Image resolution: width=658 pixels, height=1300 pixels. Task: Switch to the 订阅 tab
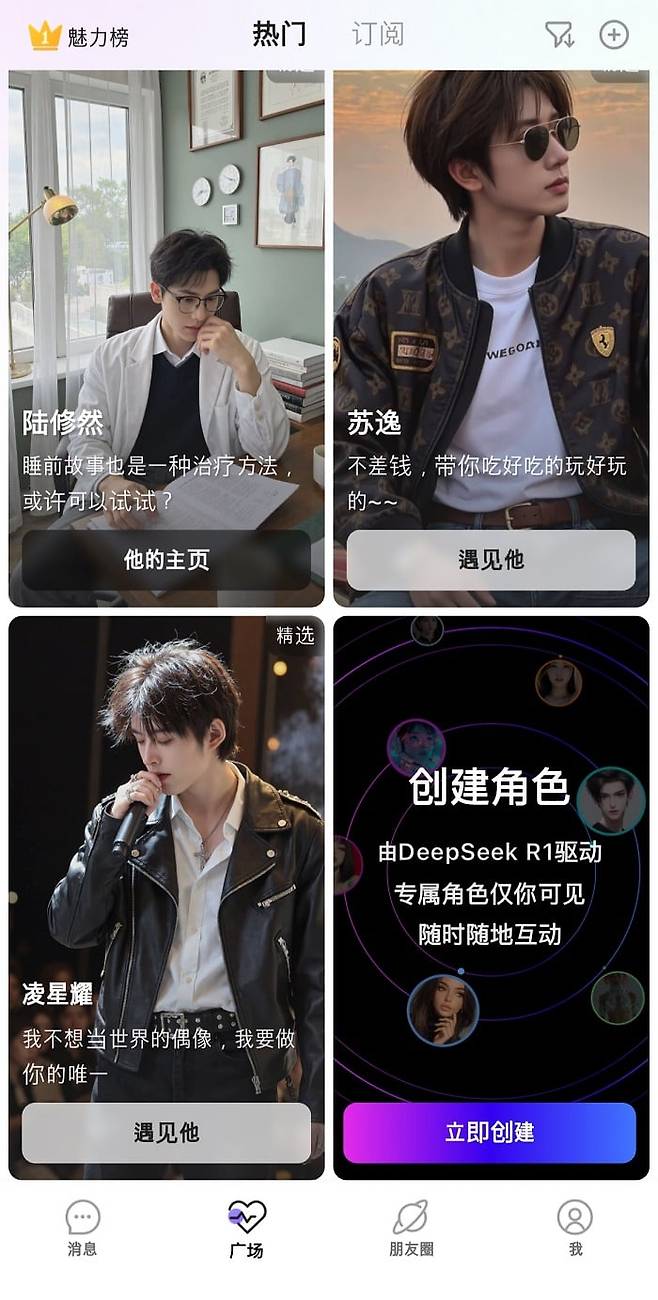377,35
